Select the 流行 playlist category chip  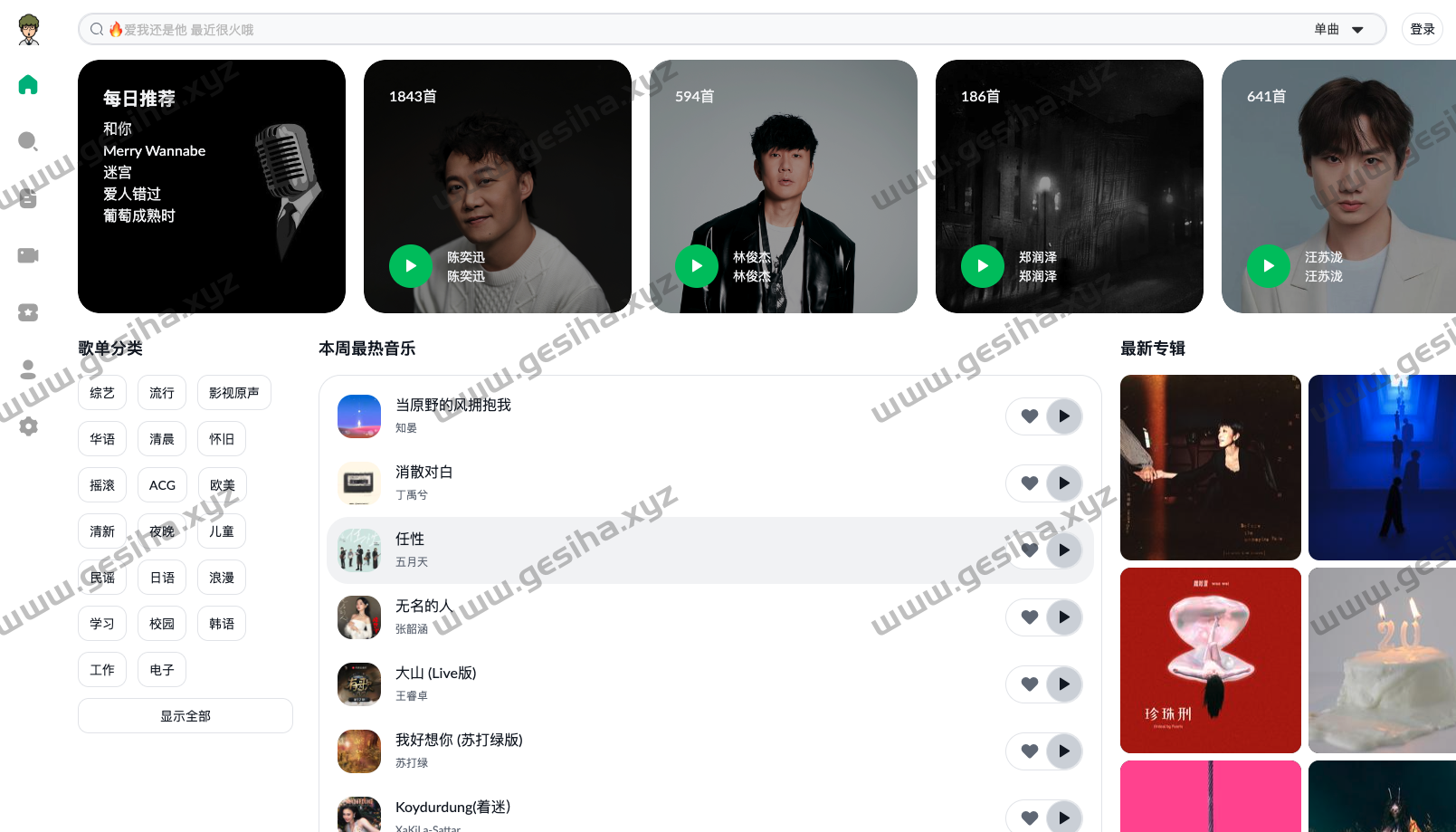coord(162,393)
